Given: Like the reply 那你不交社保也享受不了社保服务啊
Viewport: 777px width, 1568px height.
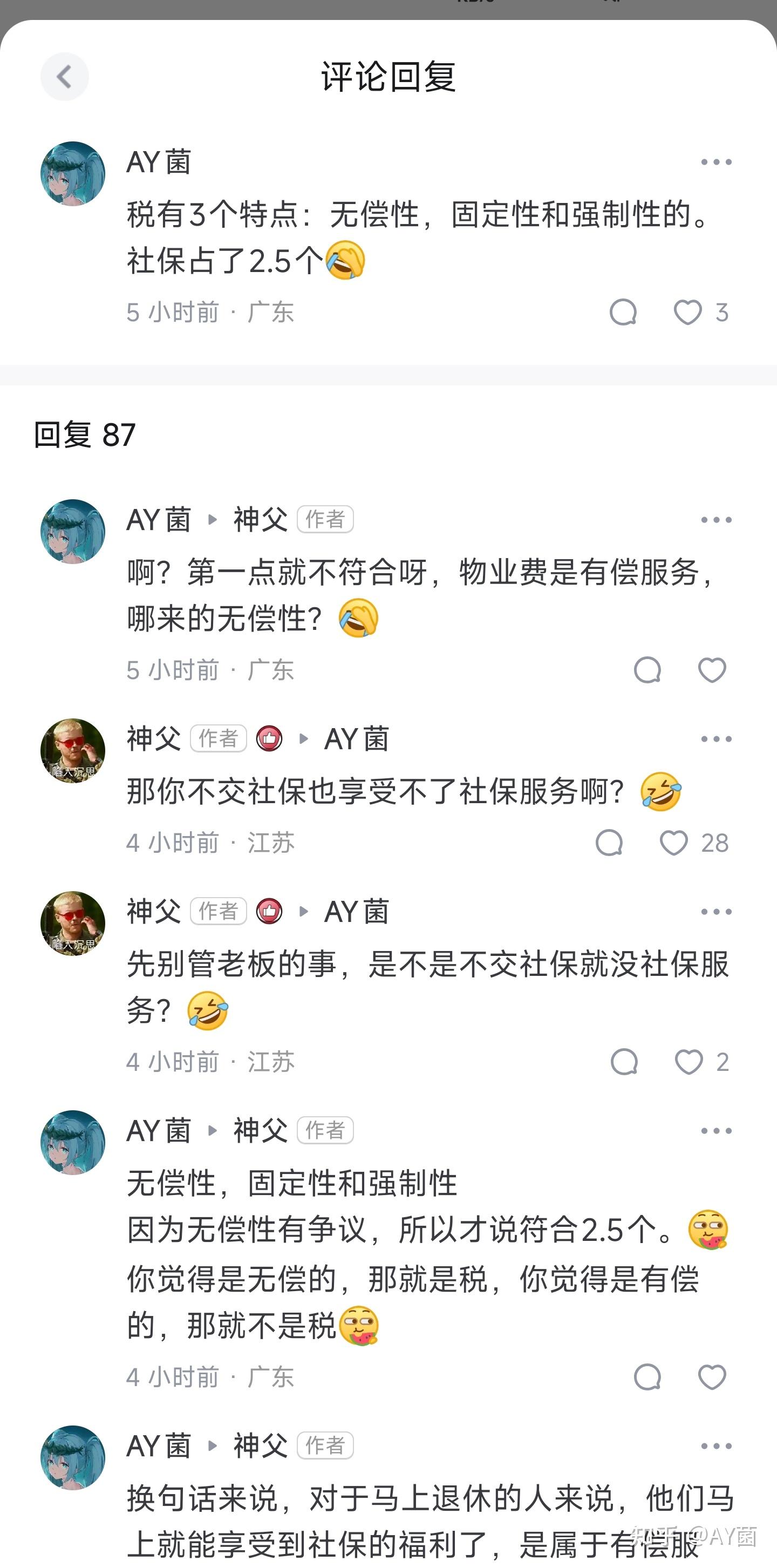Looking at the screenshot, I should [x=674, y=843].
